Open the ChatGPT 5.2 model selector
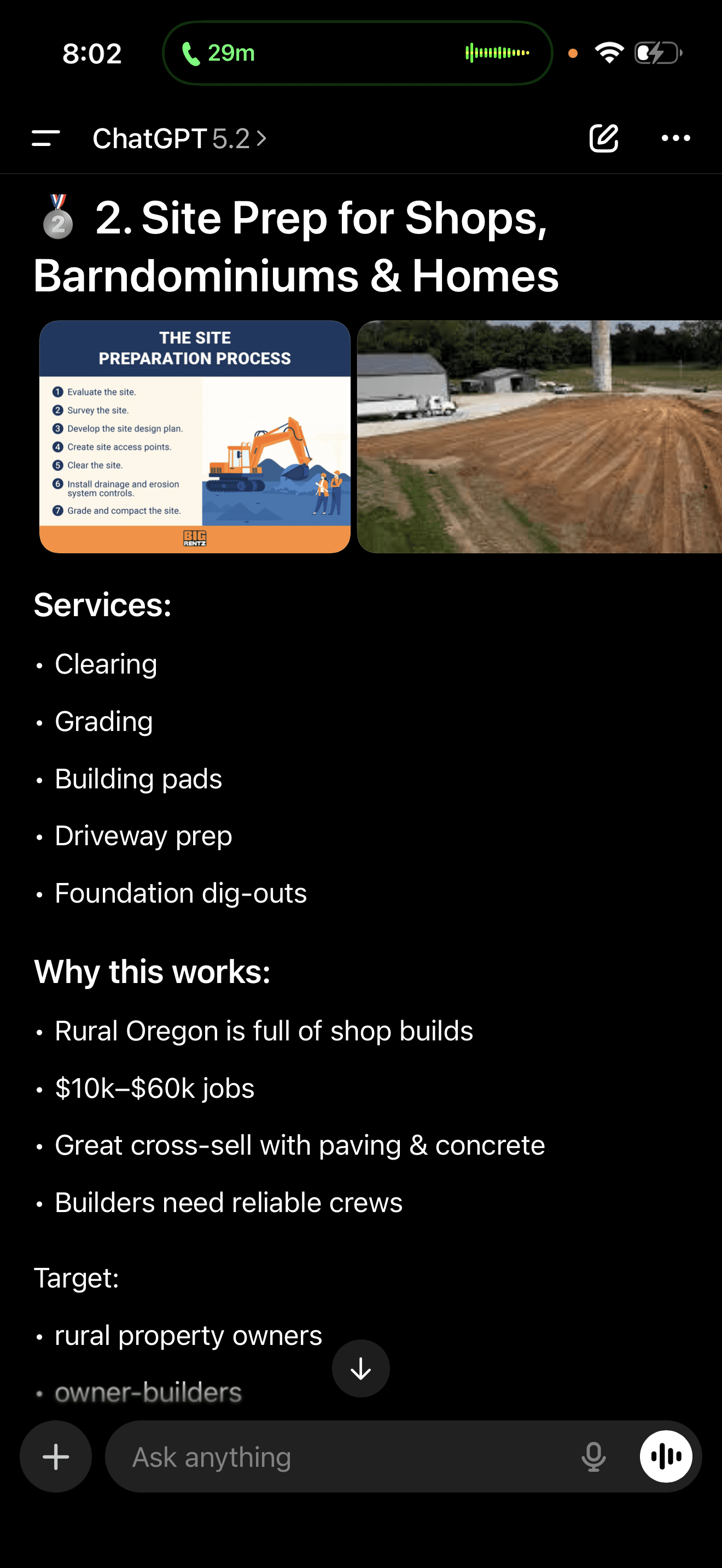This screenshot has height=1568, width=722. [179, 139]
